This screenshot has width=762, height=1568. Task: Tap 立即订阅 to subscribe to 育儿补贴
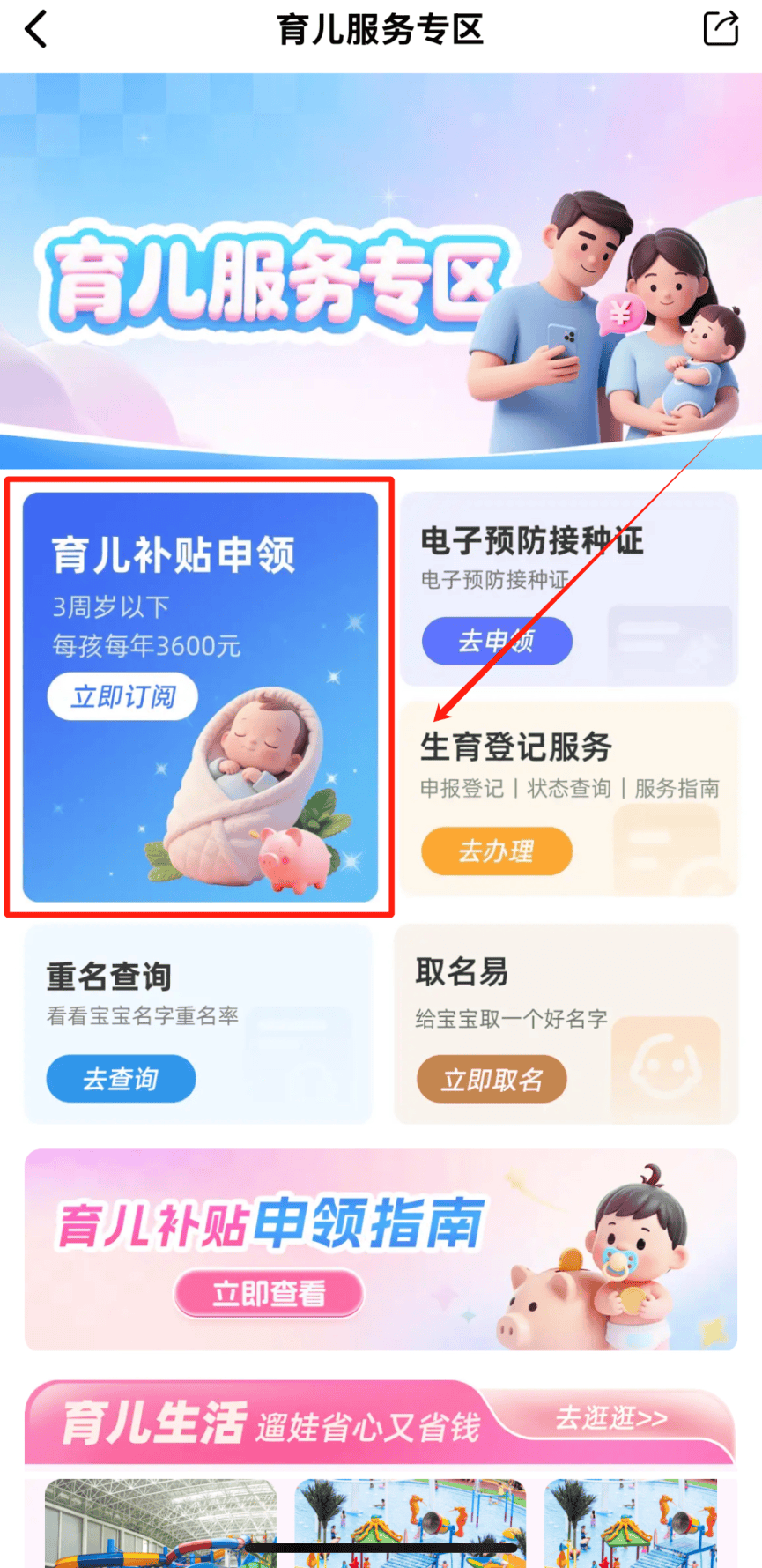click(122, 696)
